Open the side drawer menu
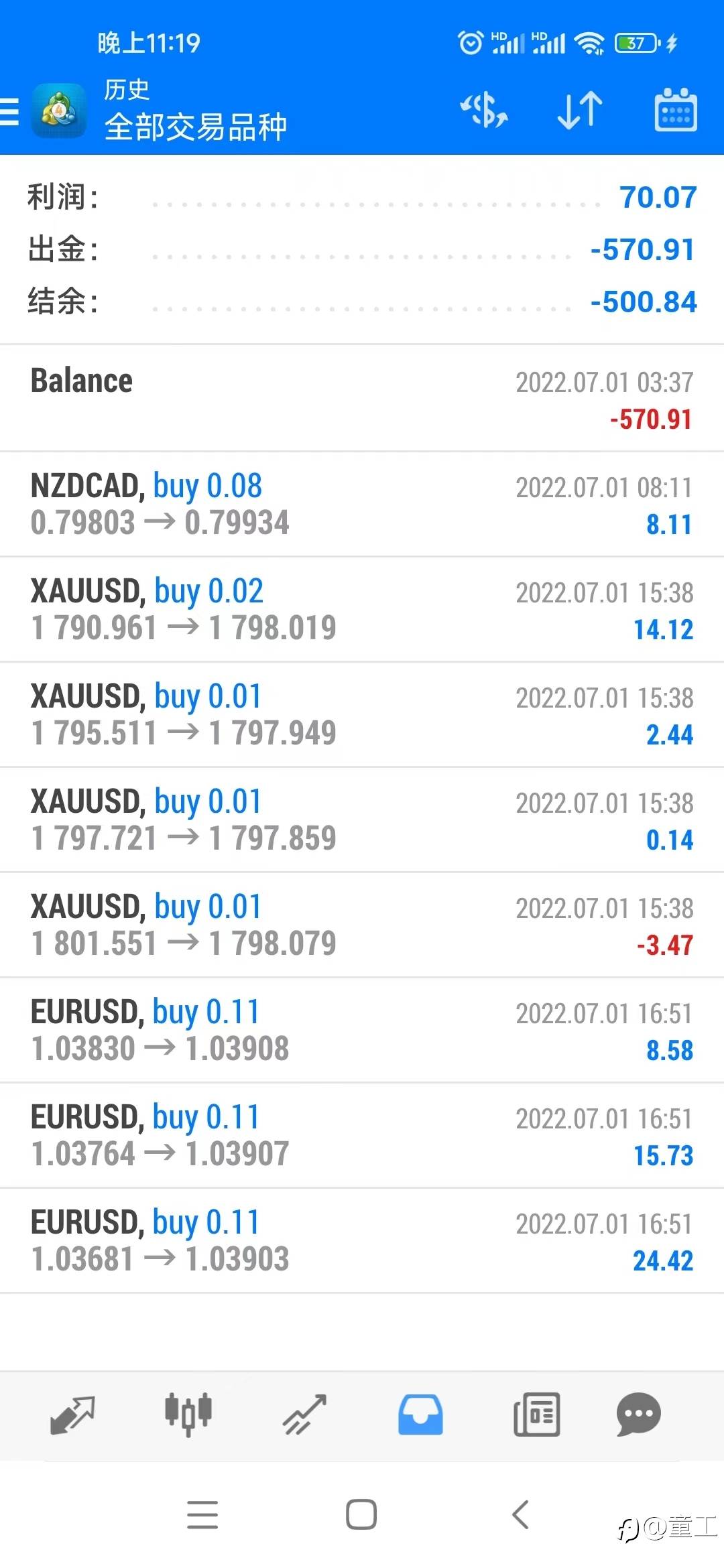This screenshot has height=1568, width=724. coord(11,111)
